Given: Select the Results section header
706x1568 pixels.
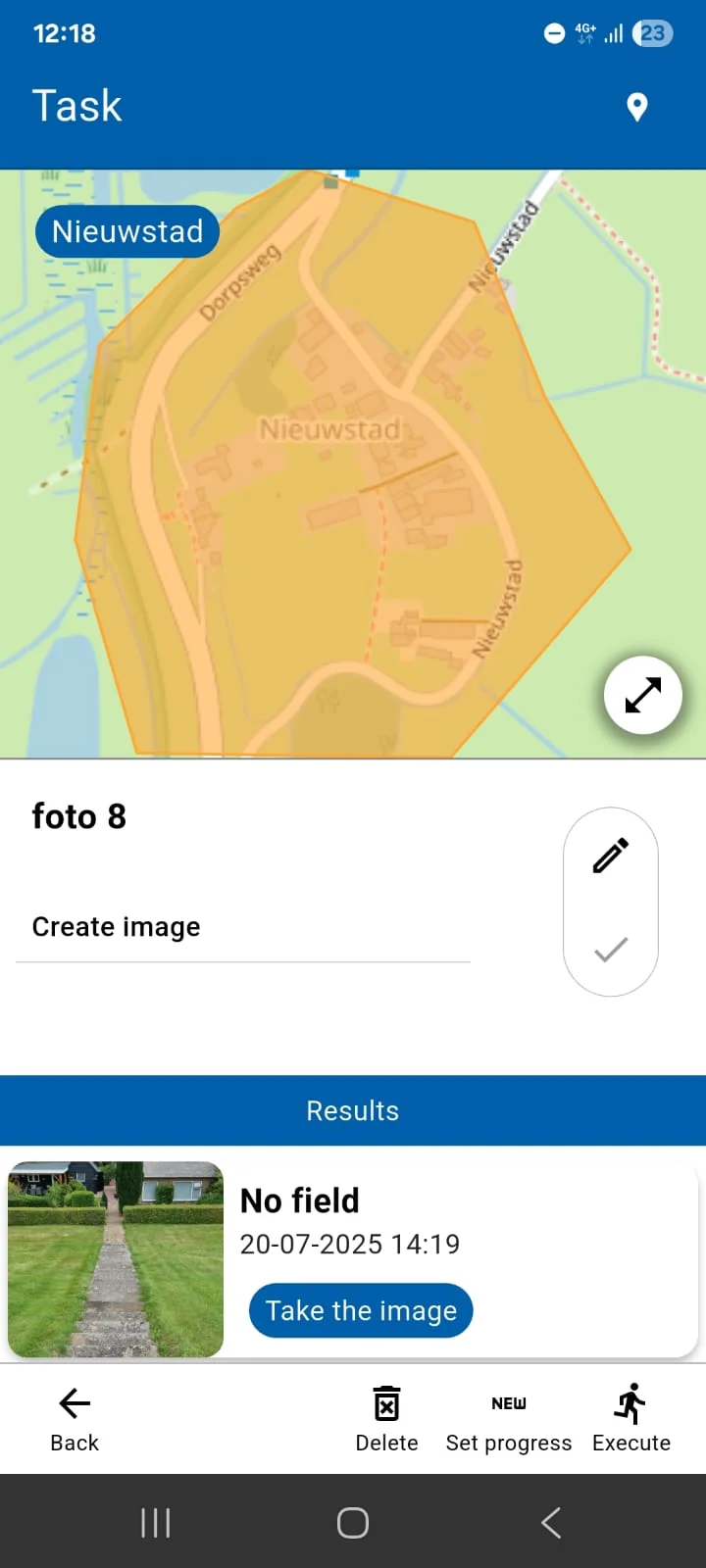Looking at the screenshot, I should click(x=353, y=1110).
